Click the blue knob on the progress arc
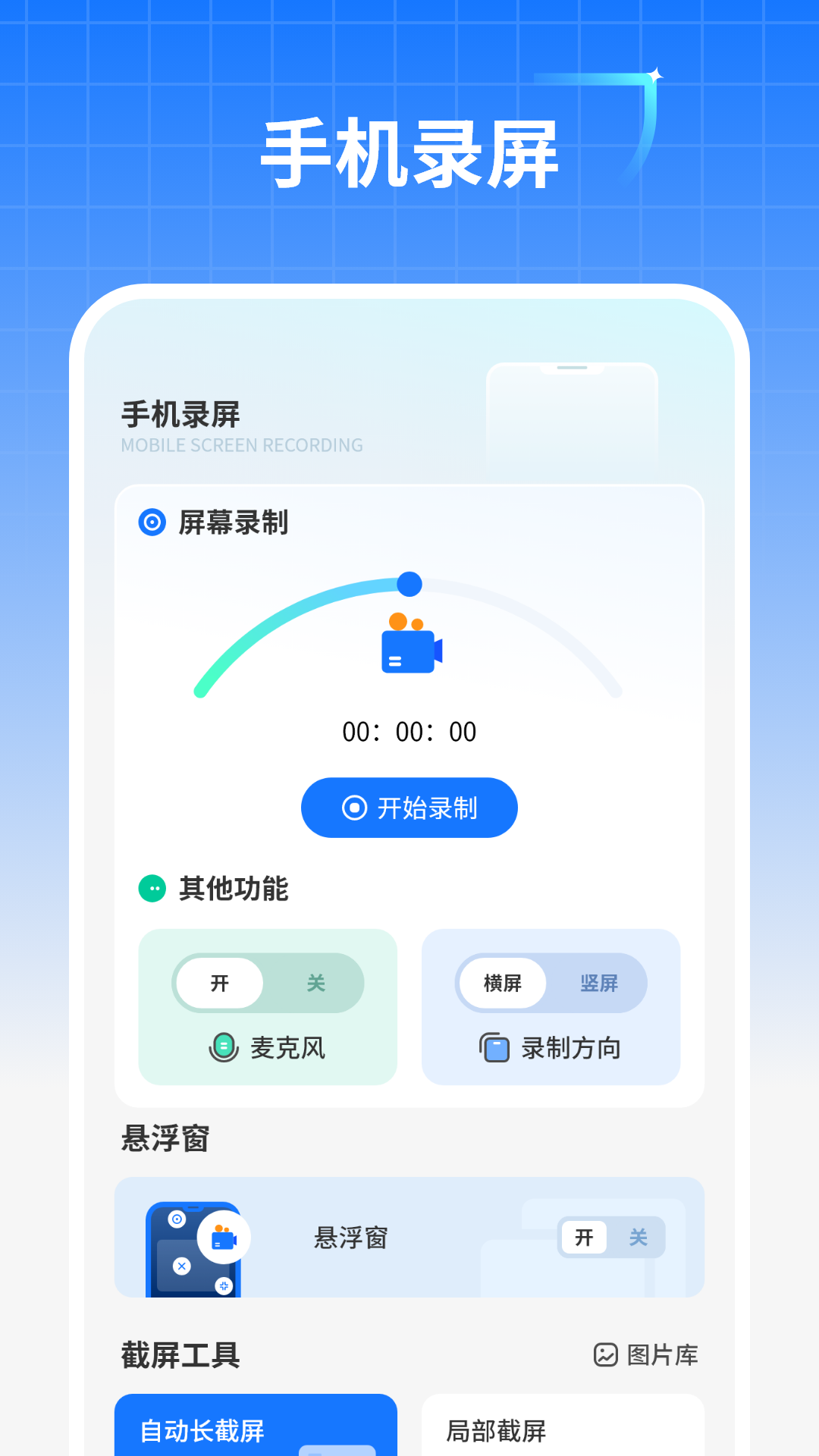The width and height of the screenshot is (819, 1456). pyautogui.click(x=409, y=585)
